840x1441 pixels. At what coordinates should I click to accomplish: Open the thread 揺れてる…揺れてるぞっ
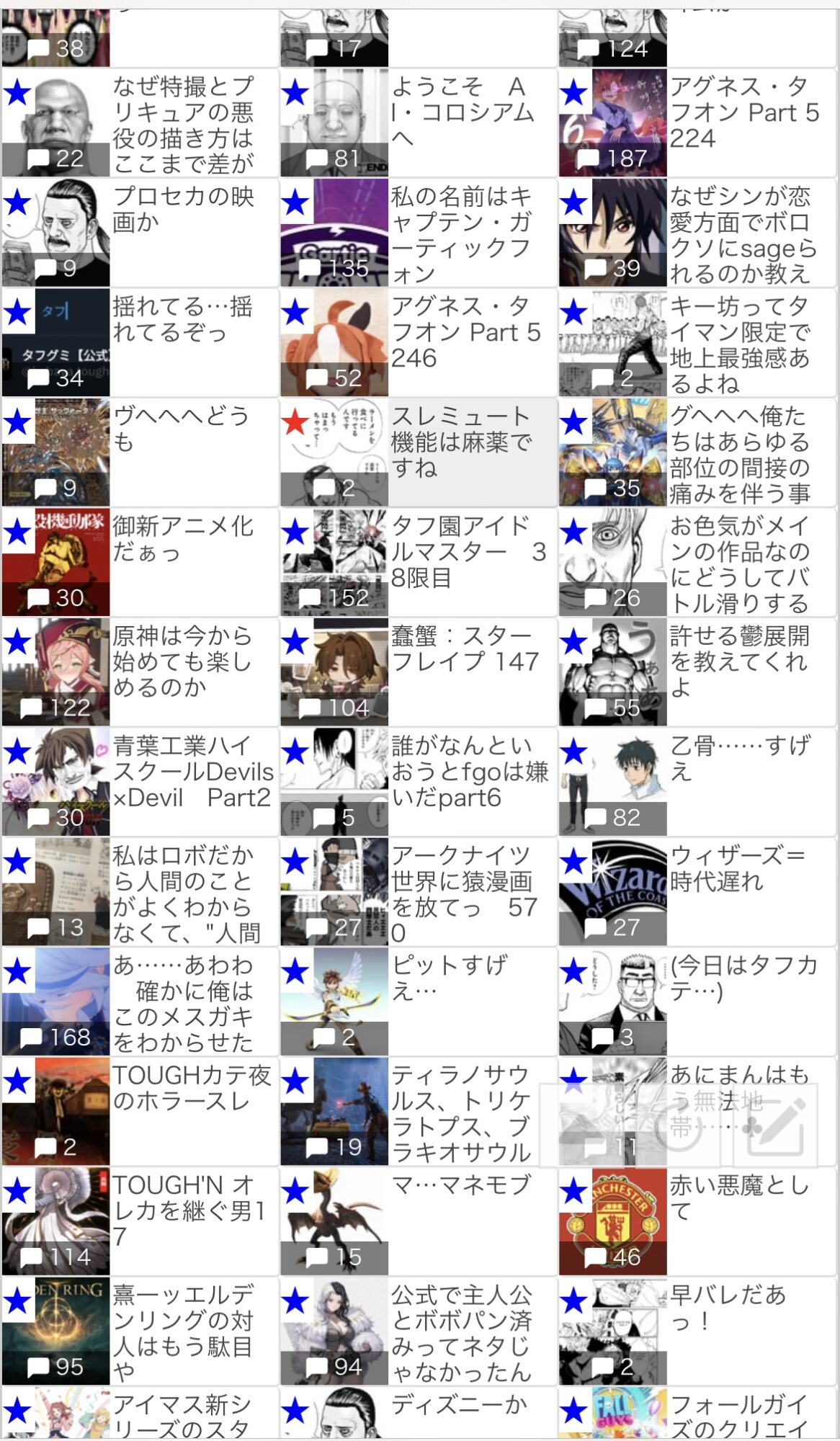click(x=140, y=343)
